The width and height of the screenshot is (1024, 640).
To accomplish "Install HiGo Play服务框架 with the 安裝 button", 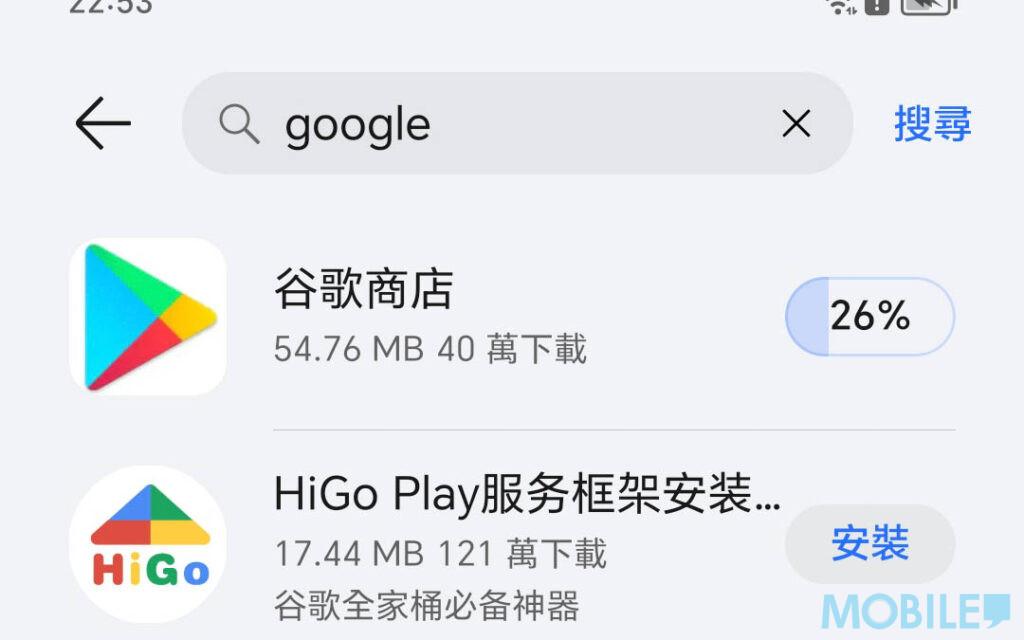I will [x=870, y=545].
